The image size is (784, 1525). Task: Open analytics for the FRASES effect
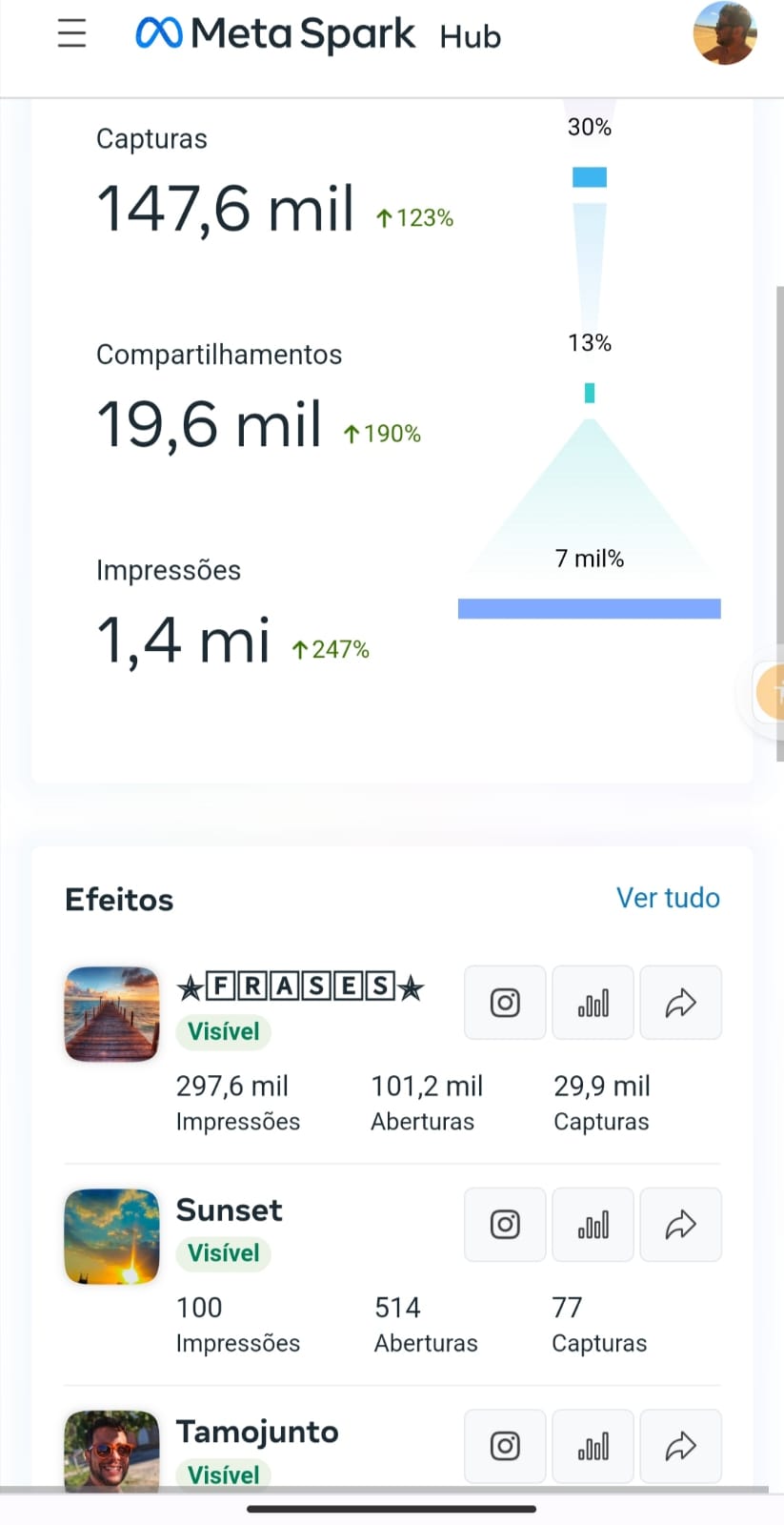click(x=593, y=1002)
